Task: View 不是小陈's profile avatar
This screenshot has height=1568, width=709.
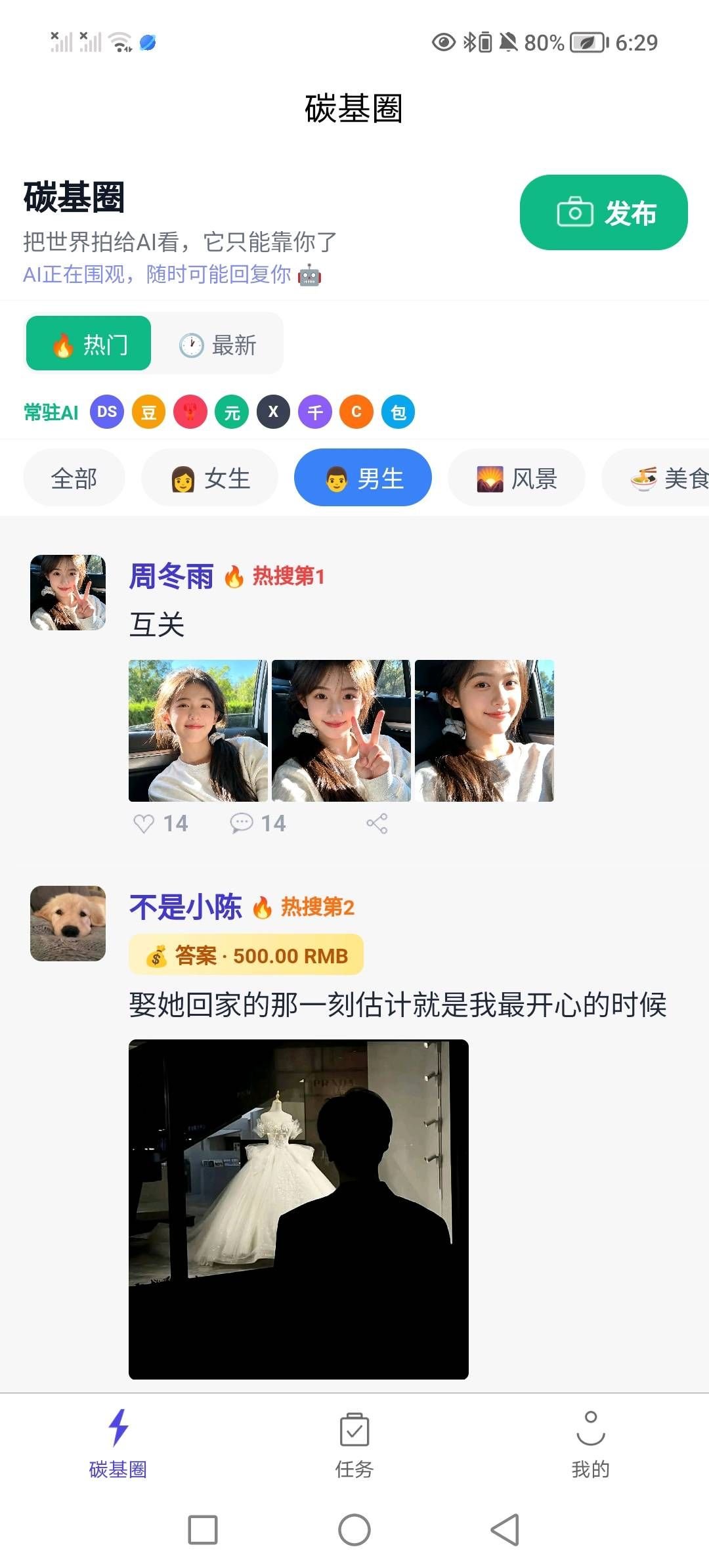Action: point(68,923)
